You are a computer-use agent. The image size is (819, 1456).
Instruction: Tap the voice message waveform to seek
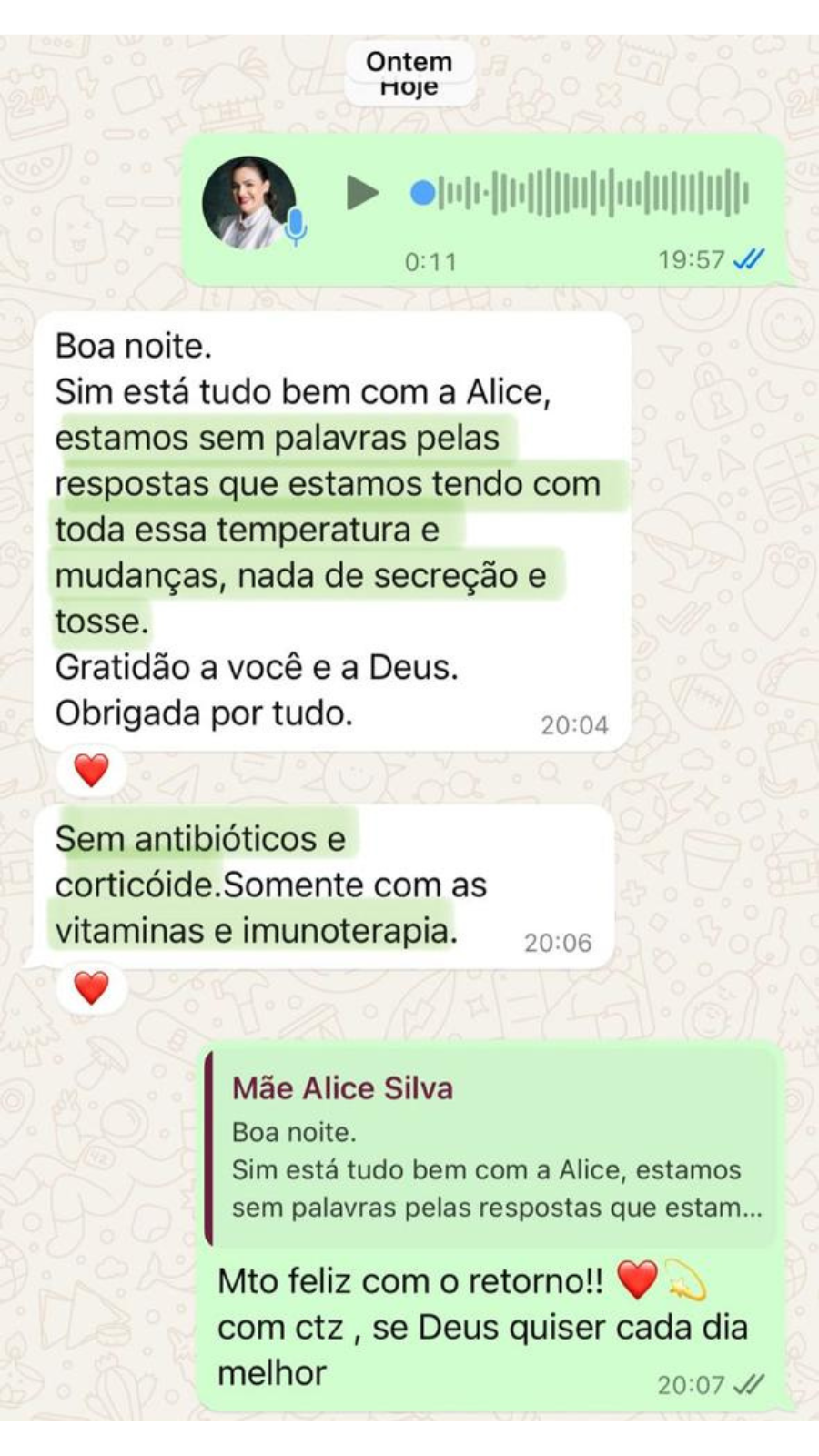pos(582,193)
